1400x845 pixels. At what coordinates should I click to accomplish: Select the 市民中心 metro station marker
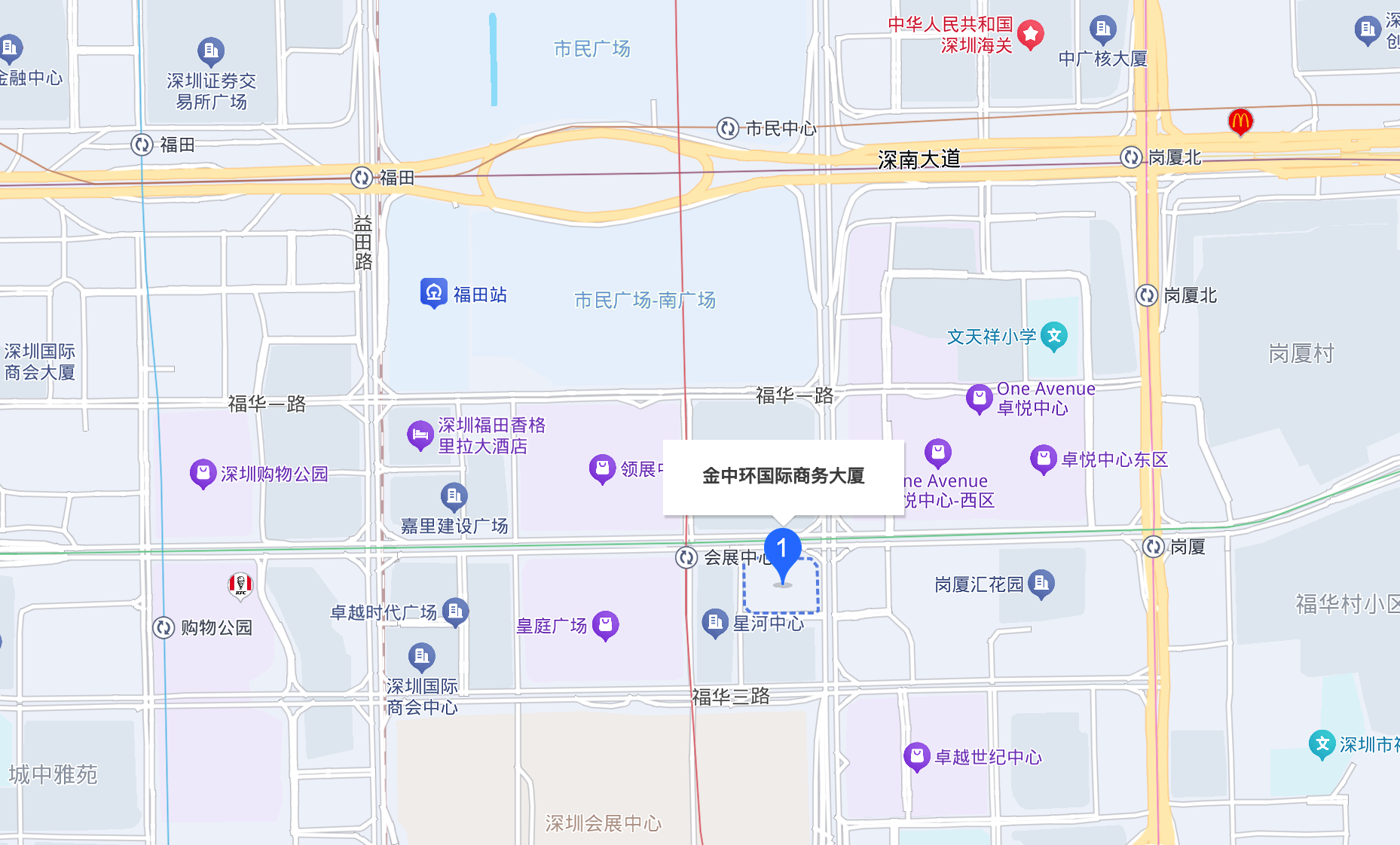pyautogui.click(x=727, y=129)
